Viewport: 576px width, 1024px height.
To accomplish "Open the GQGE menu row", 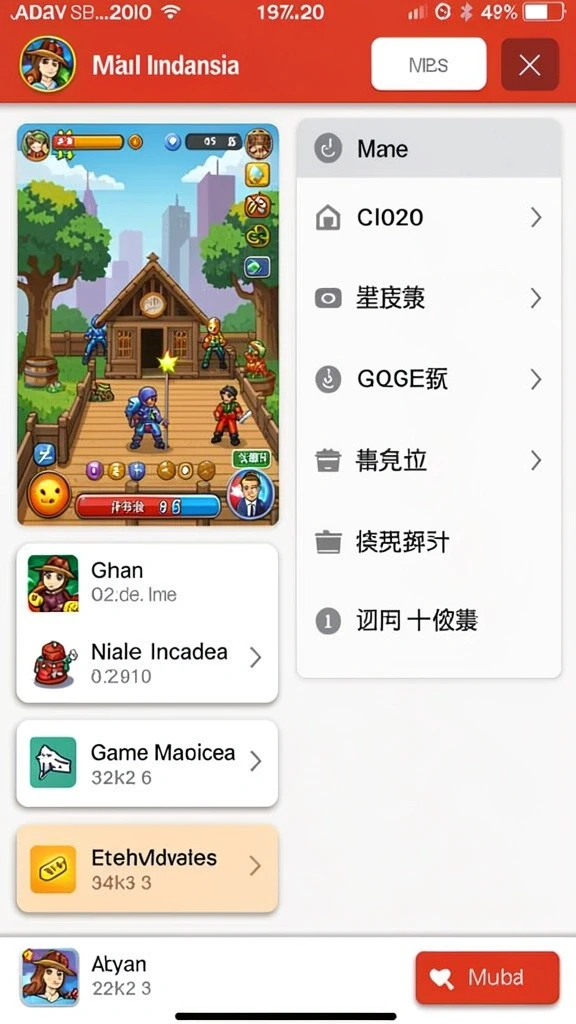I will [429, 379].
